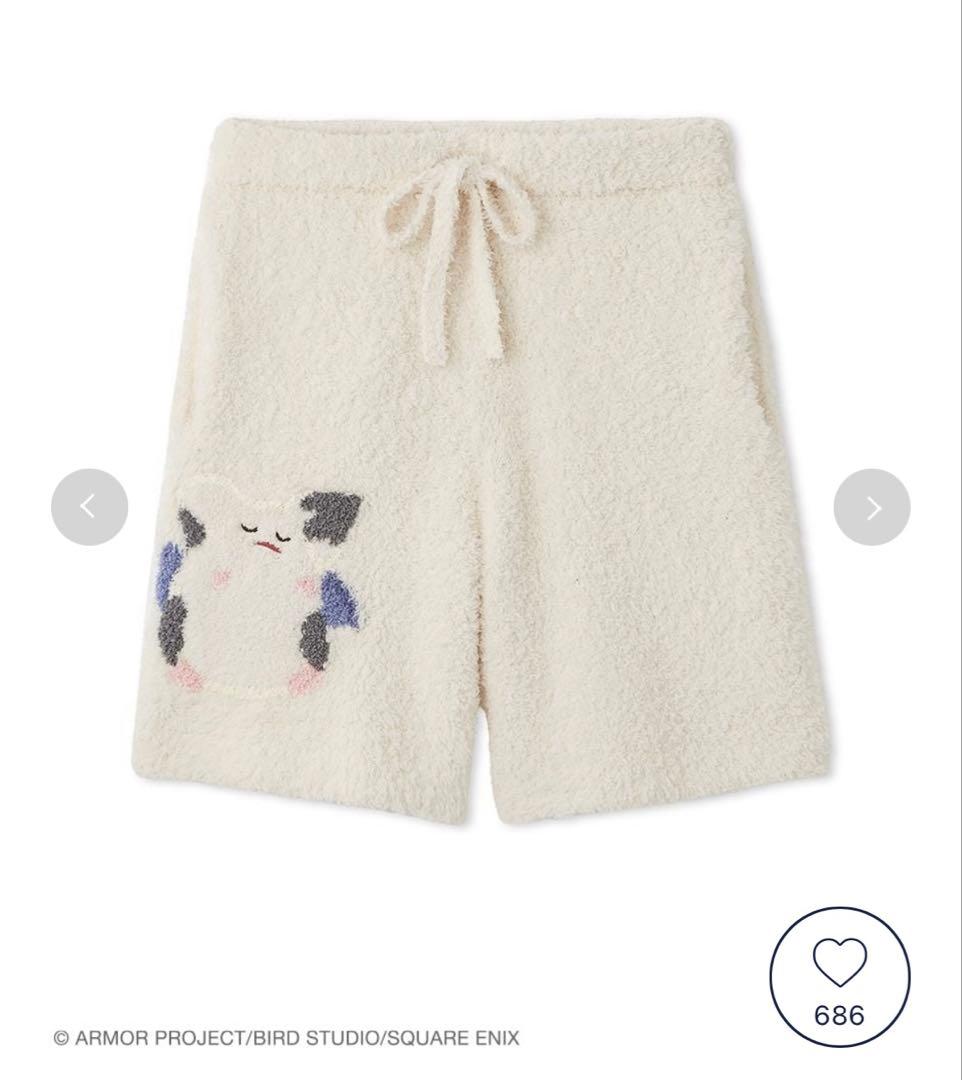This screenshot has height=1080, width=962.
Task: Show the next product image
Action: click(872, 507)
